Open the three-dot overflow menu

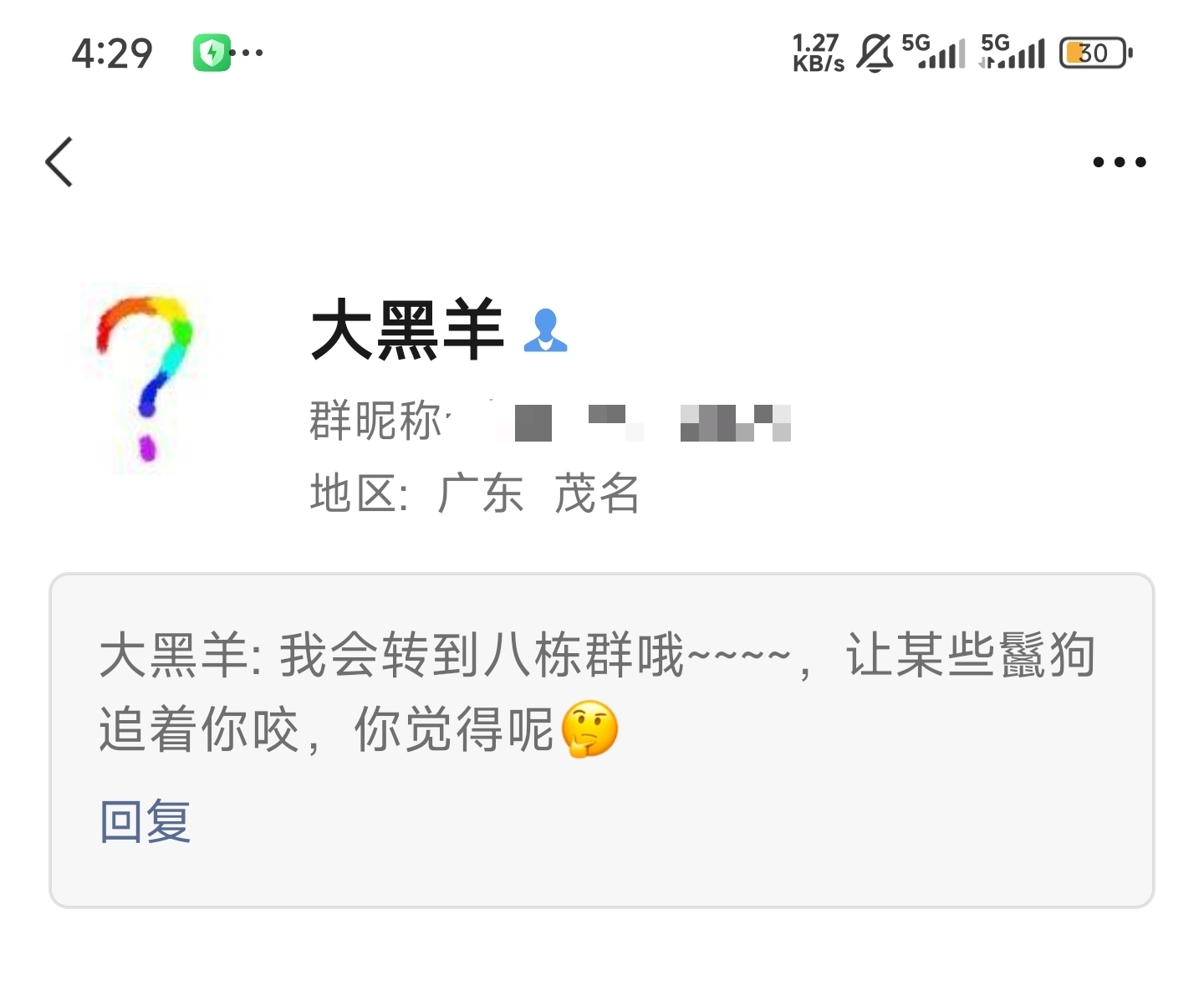pos(1119,162)
